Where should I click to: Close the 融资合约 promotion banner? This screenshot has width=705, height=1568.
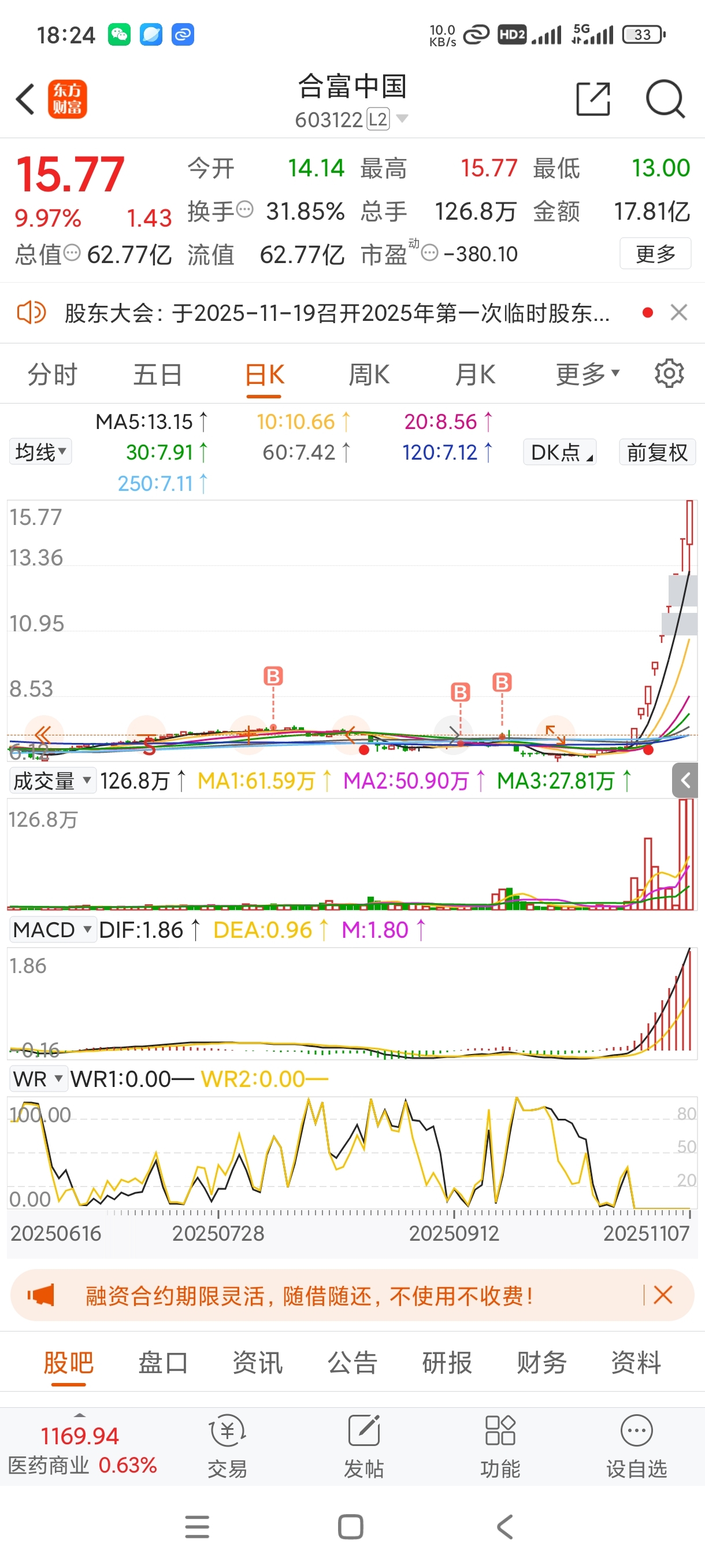tap(662, 1295)
